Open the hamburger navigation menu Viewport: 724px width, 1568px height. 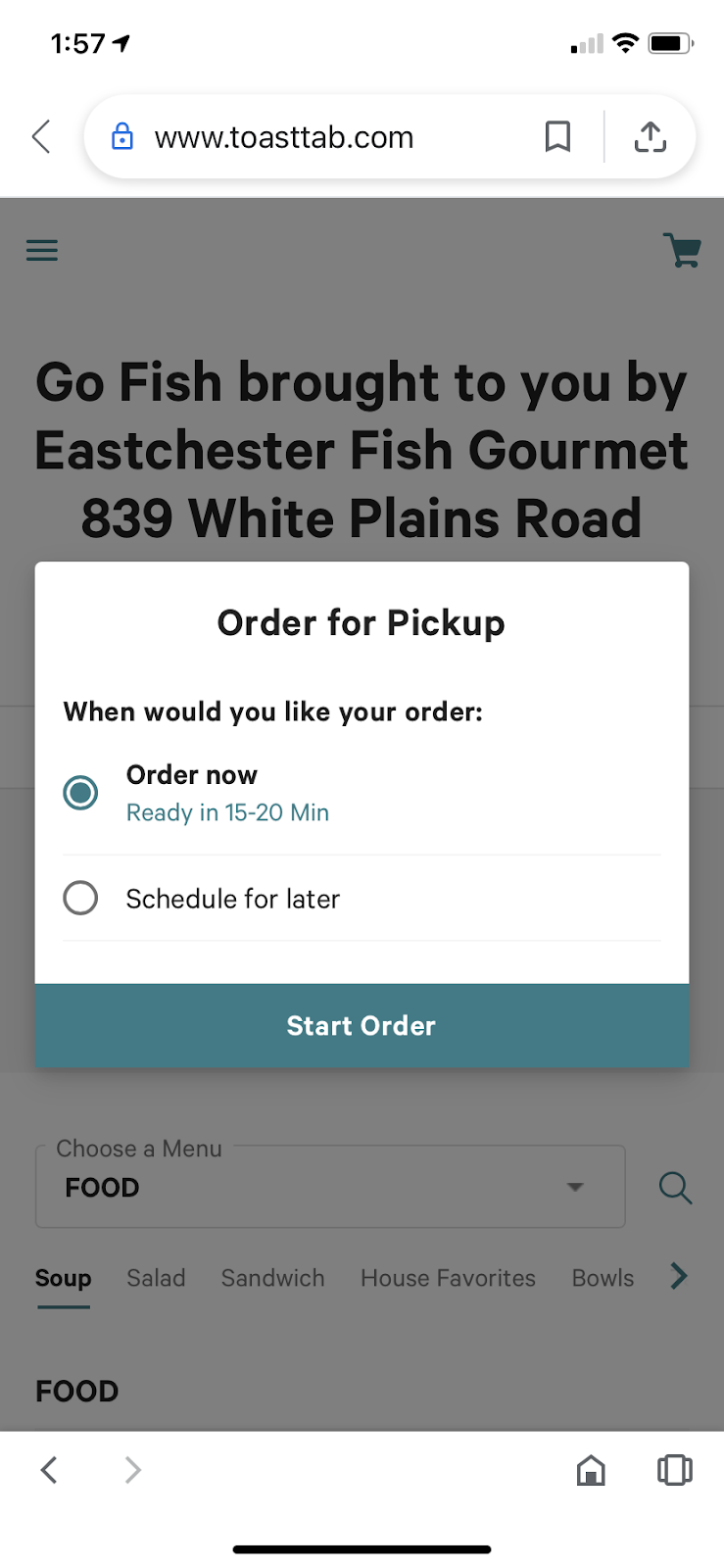click(41, 250)
